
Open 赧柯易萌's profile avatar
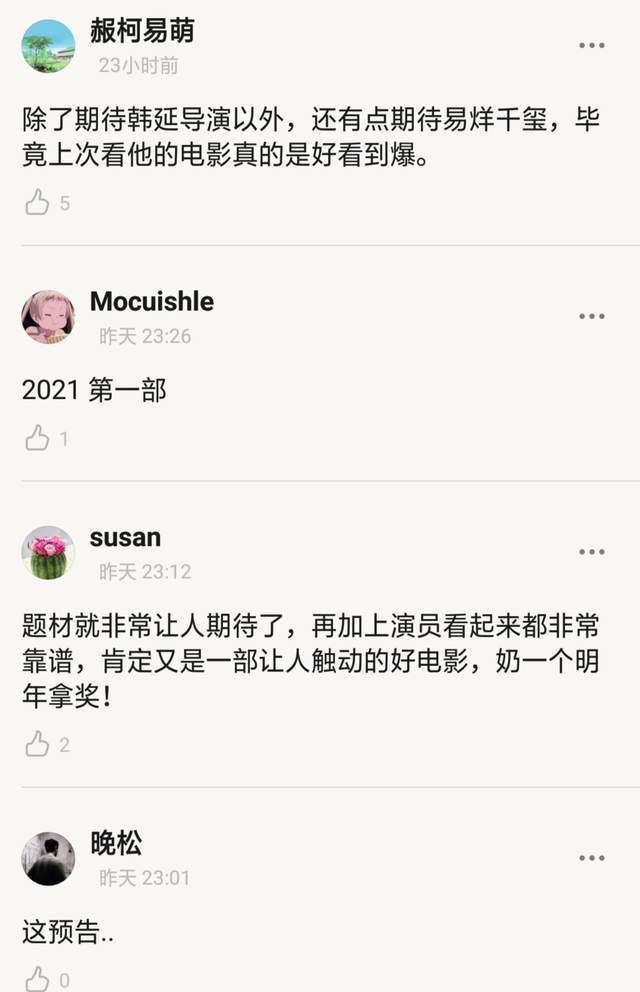[48, 46]
